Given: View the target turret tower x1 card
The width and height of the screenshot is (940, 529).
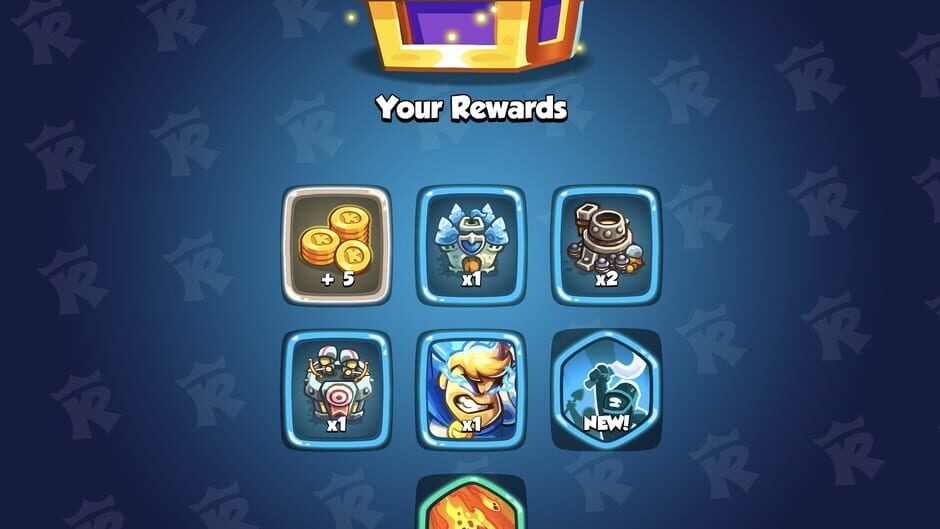Looking at the screenshot, I should (x=337, y=390).
